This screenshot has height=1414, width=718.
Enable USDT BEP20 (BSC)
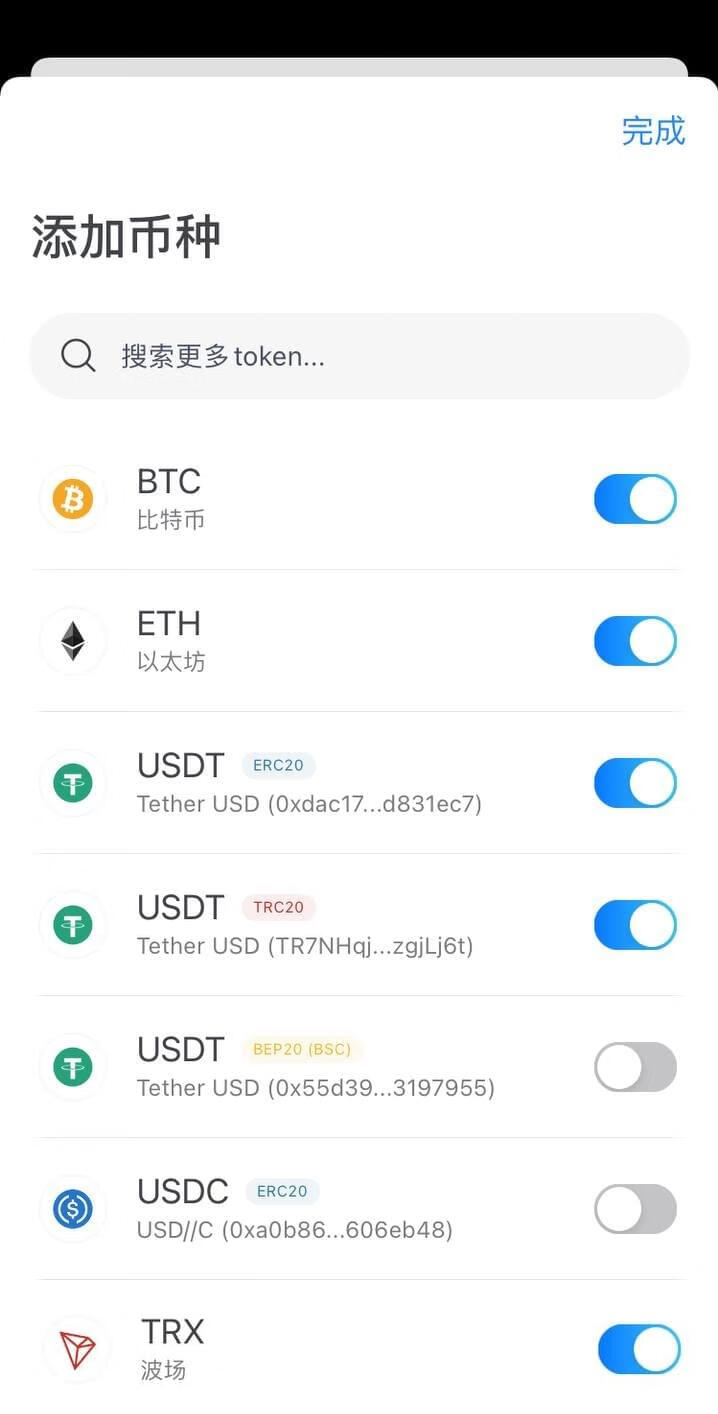coord(635,1067)
